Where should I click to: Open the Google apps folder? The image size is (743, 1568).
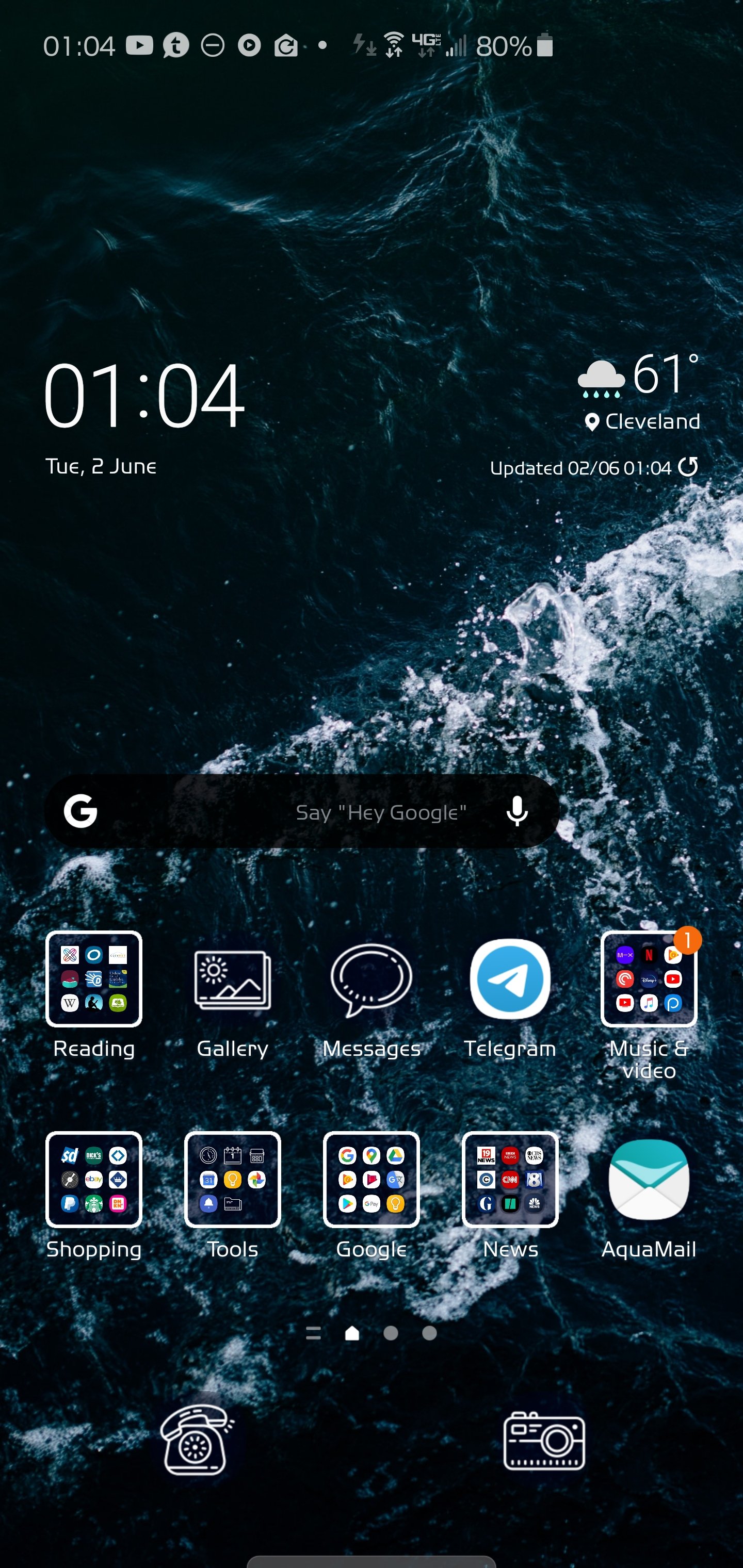(x=371, y=1179)
